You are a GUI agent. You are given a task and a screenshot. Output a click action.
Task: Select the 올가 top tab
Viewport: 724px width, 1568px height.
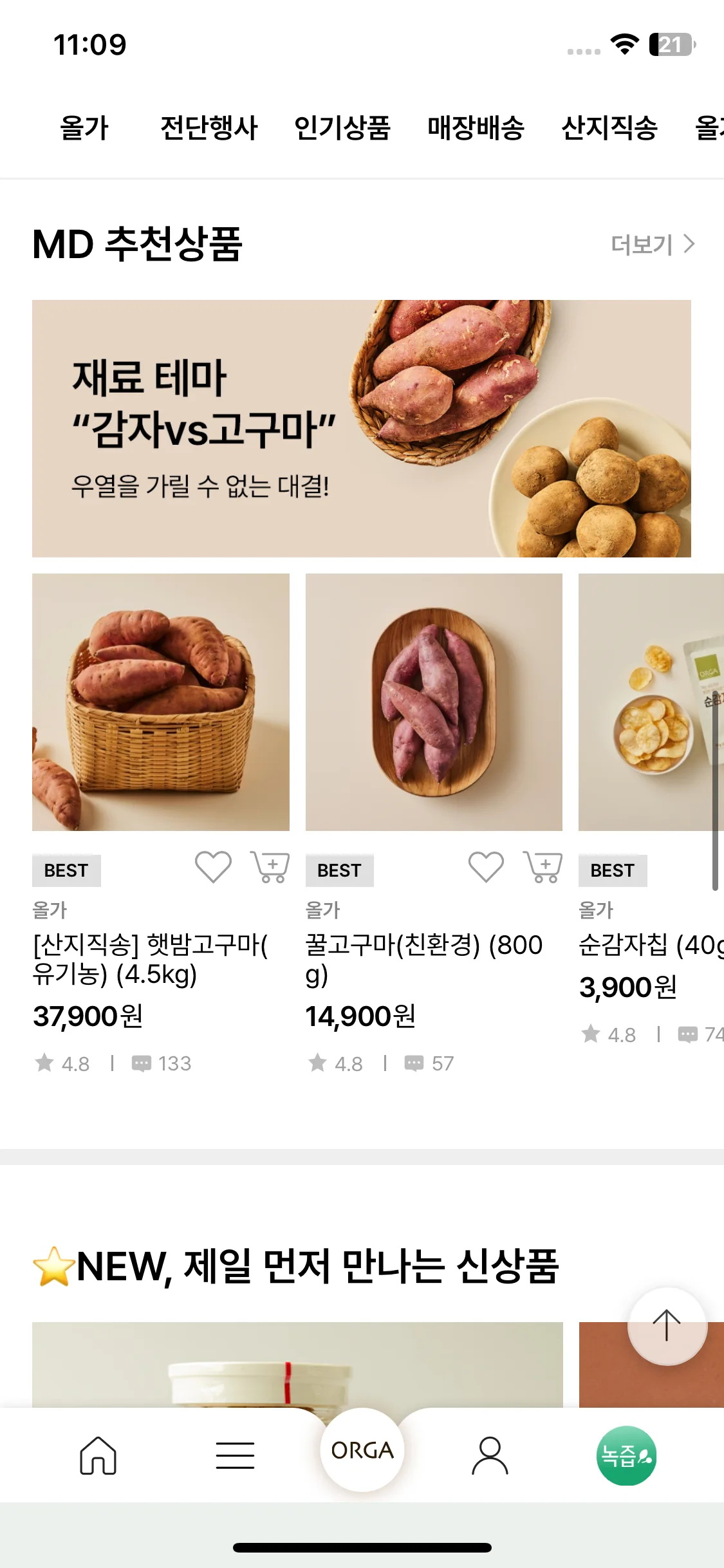tap(84, 127)
